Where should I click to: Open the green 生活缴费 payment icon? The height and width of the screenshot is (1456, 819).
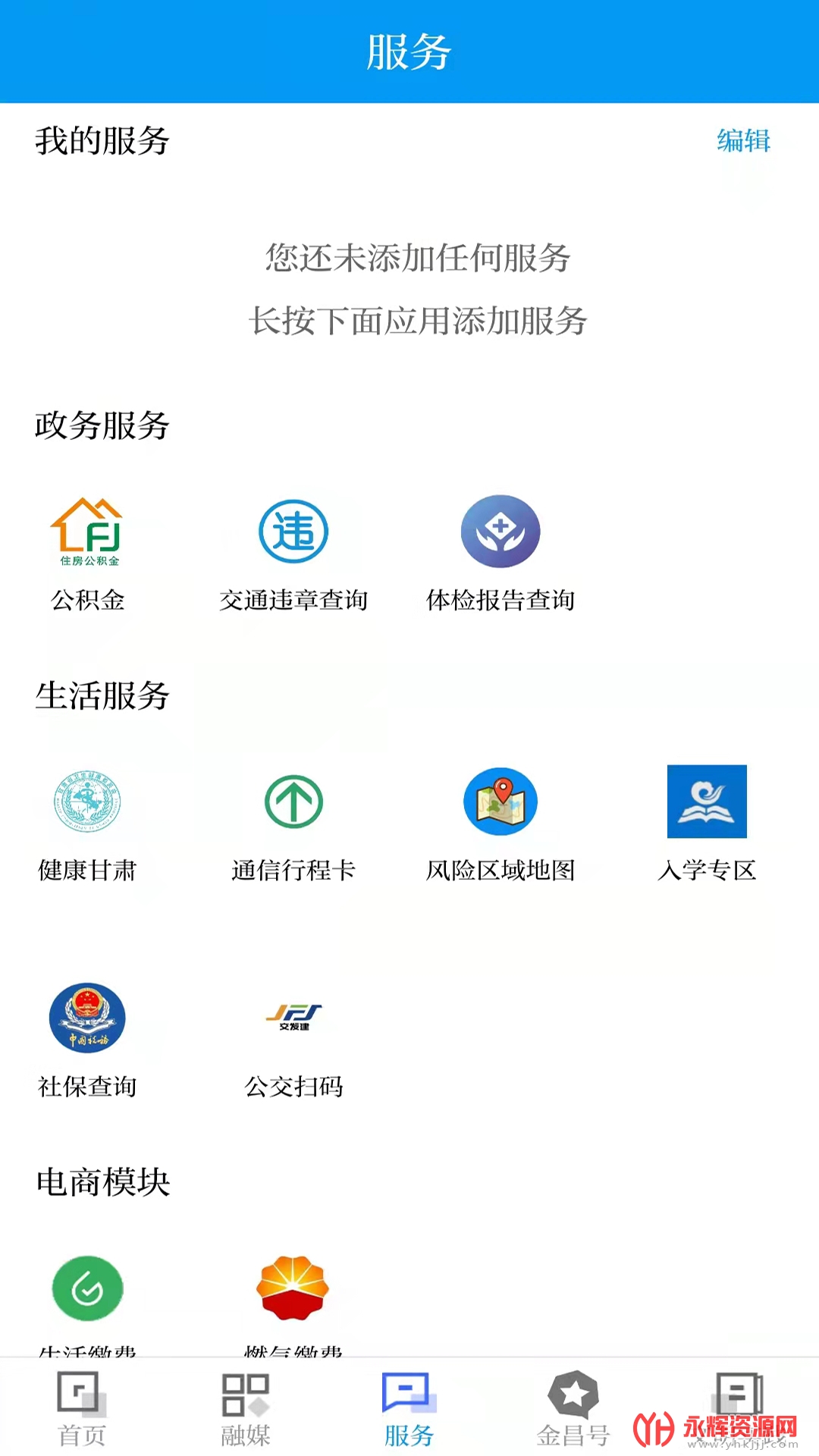[87, 1289]
